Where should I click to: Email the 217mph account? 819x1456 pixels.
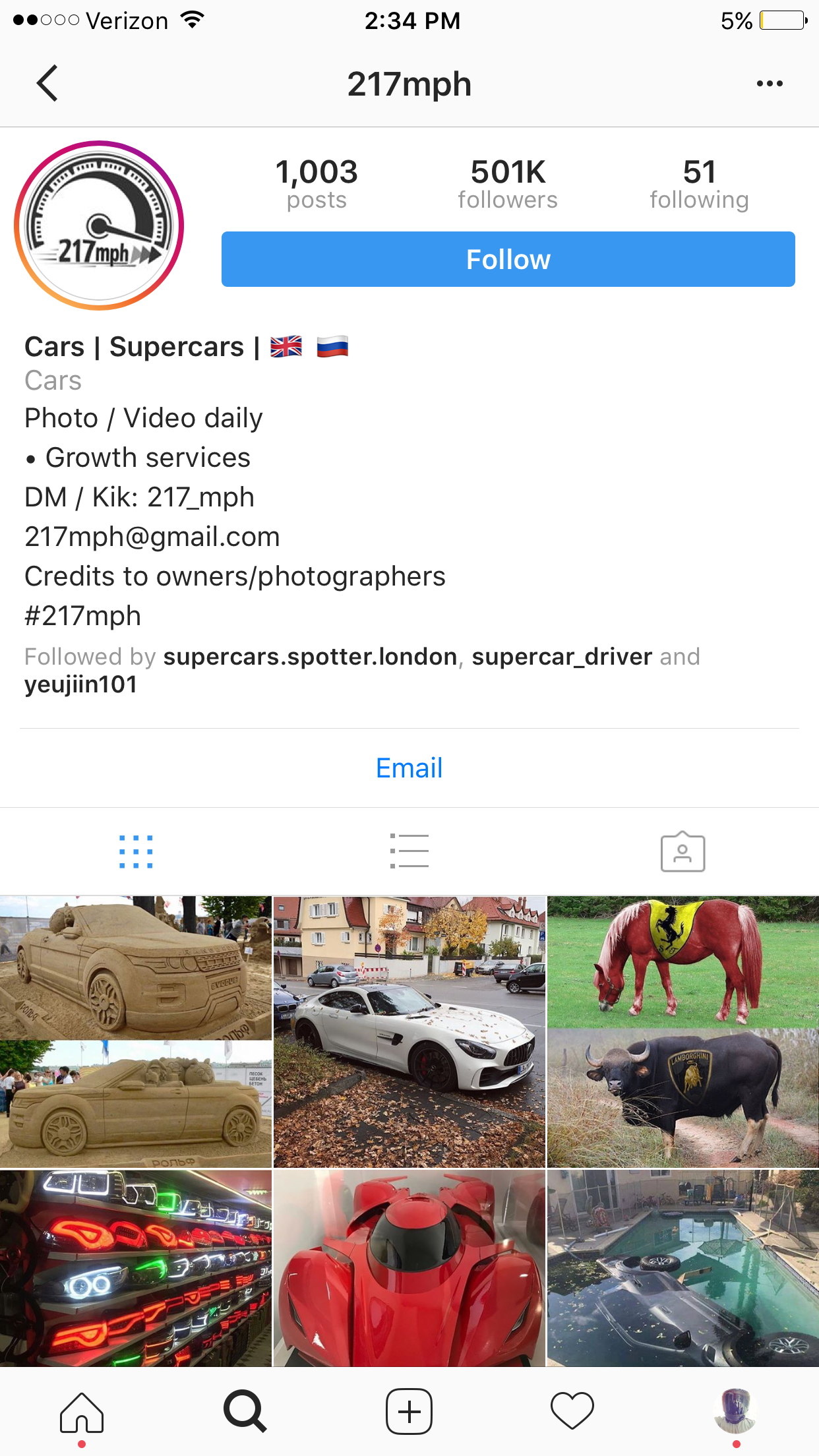coord(409,768)
